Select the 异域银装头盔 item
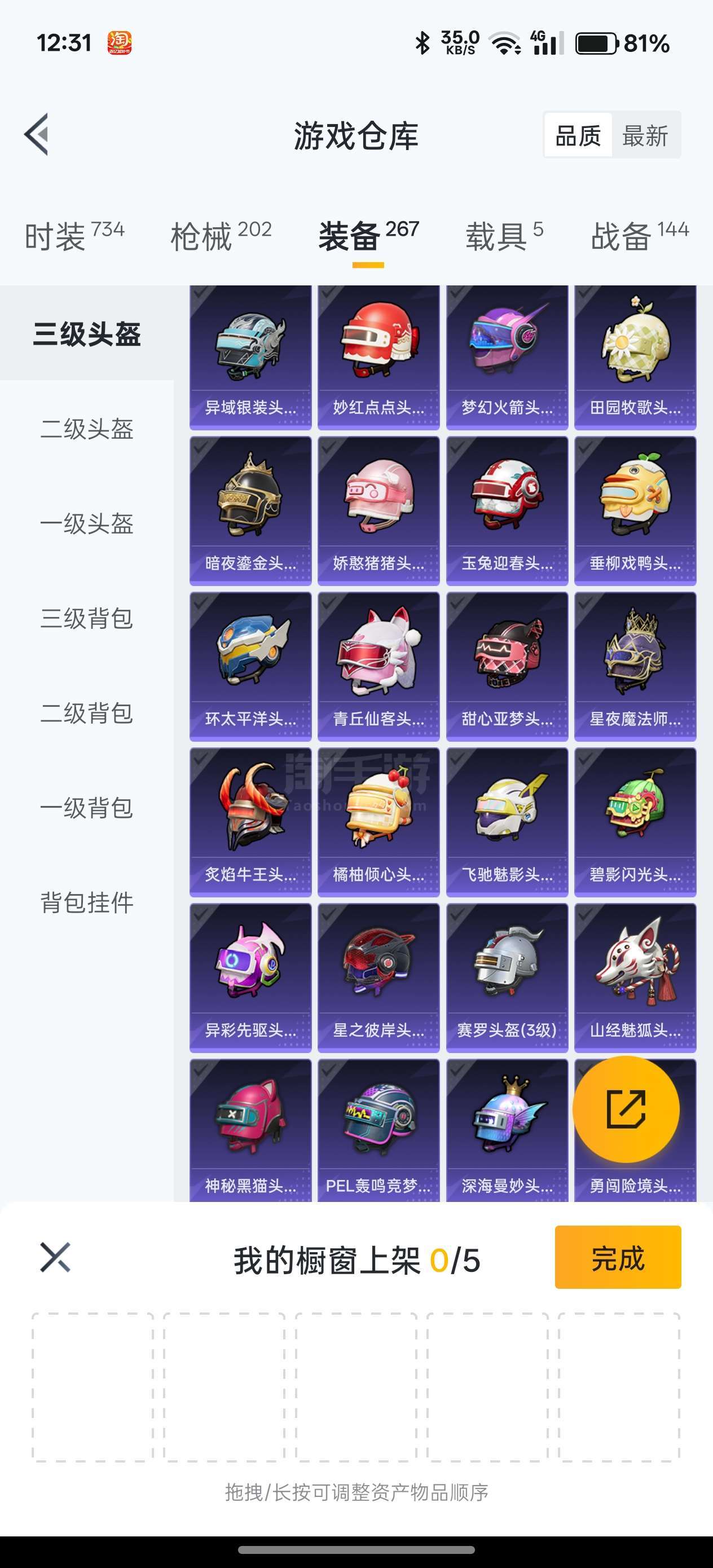Viewport: 713px width, 1568px height. [x=250, y=357]
